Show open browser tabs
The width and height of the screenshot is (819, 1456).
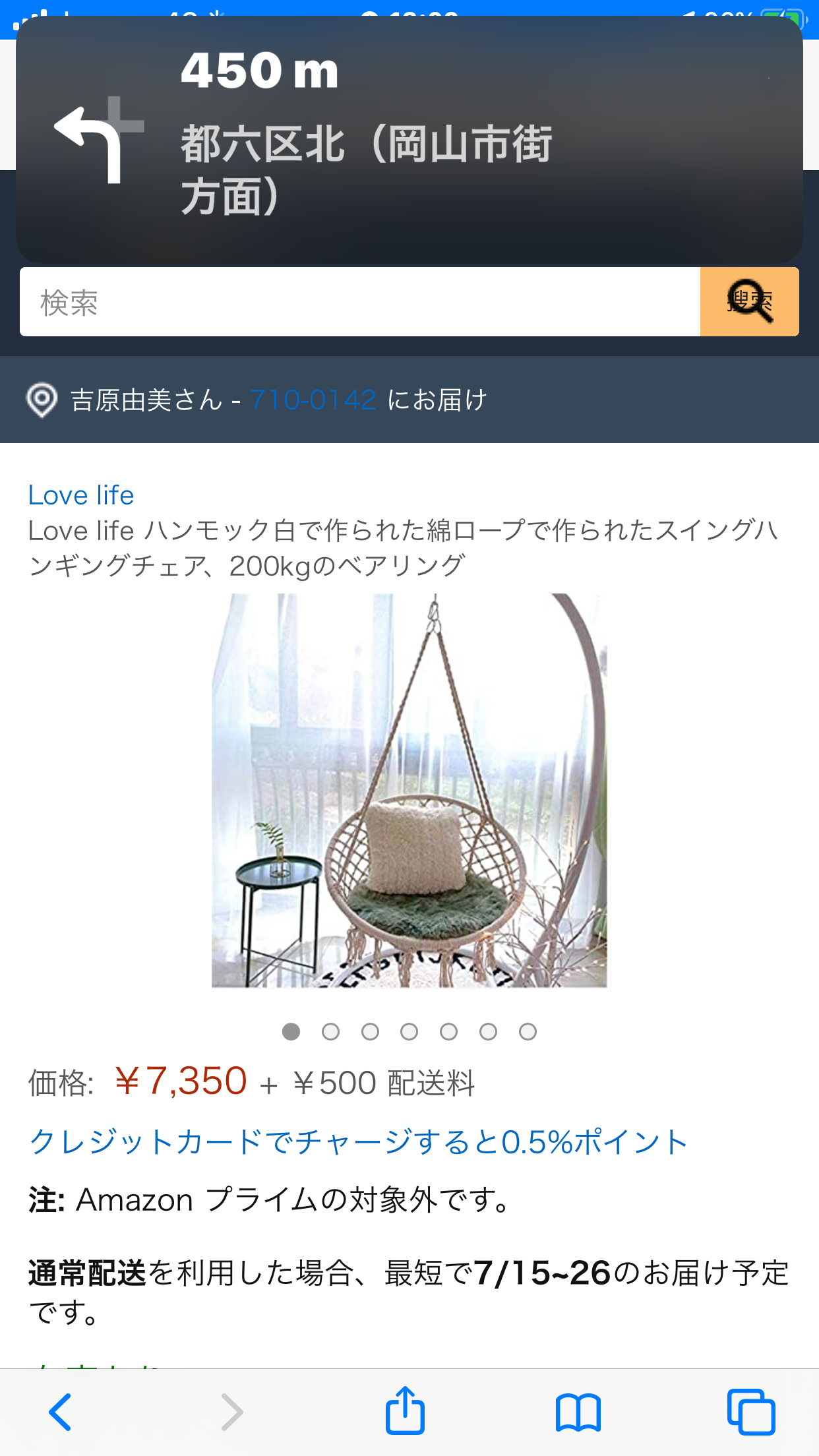tap(750, 1412)
